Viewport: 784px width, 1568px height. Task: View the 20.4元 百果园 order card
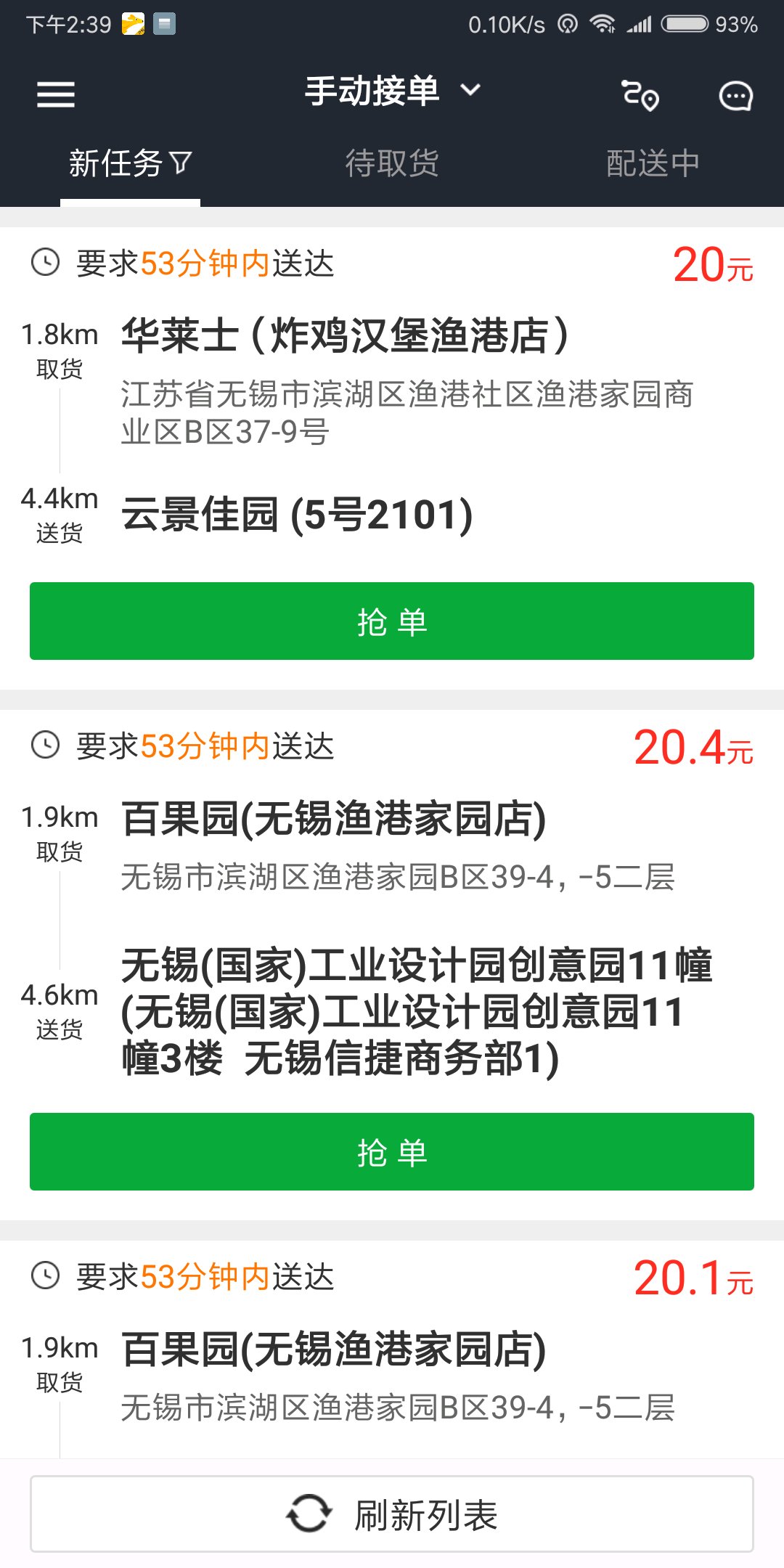point(392,907)
